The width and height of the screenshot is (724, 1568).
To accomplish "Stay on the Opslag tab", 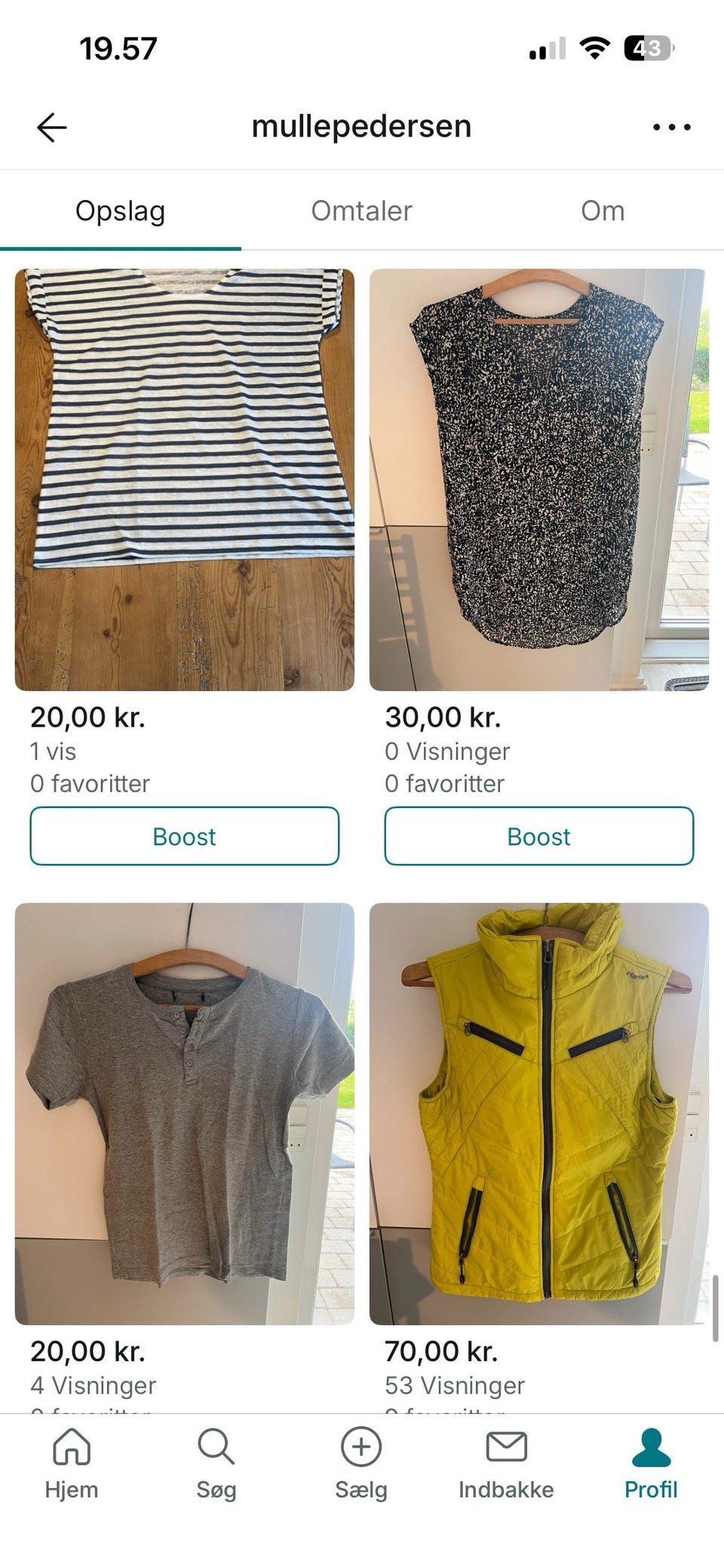I will (121, 211).
